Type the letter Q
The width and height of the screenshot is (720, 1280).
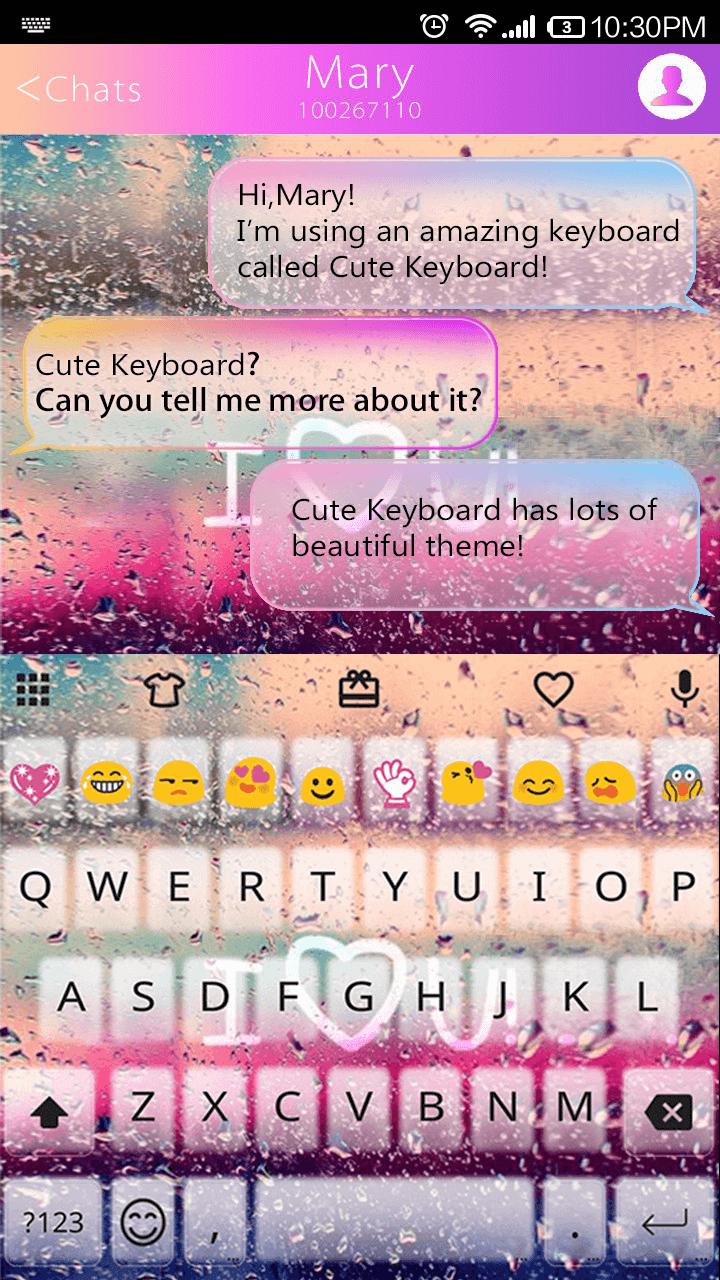(x=35, y=887)
